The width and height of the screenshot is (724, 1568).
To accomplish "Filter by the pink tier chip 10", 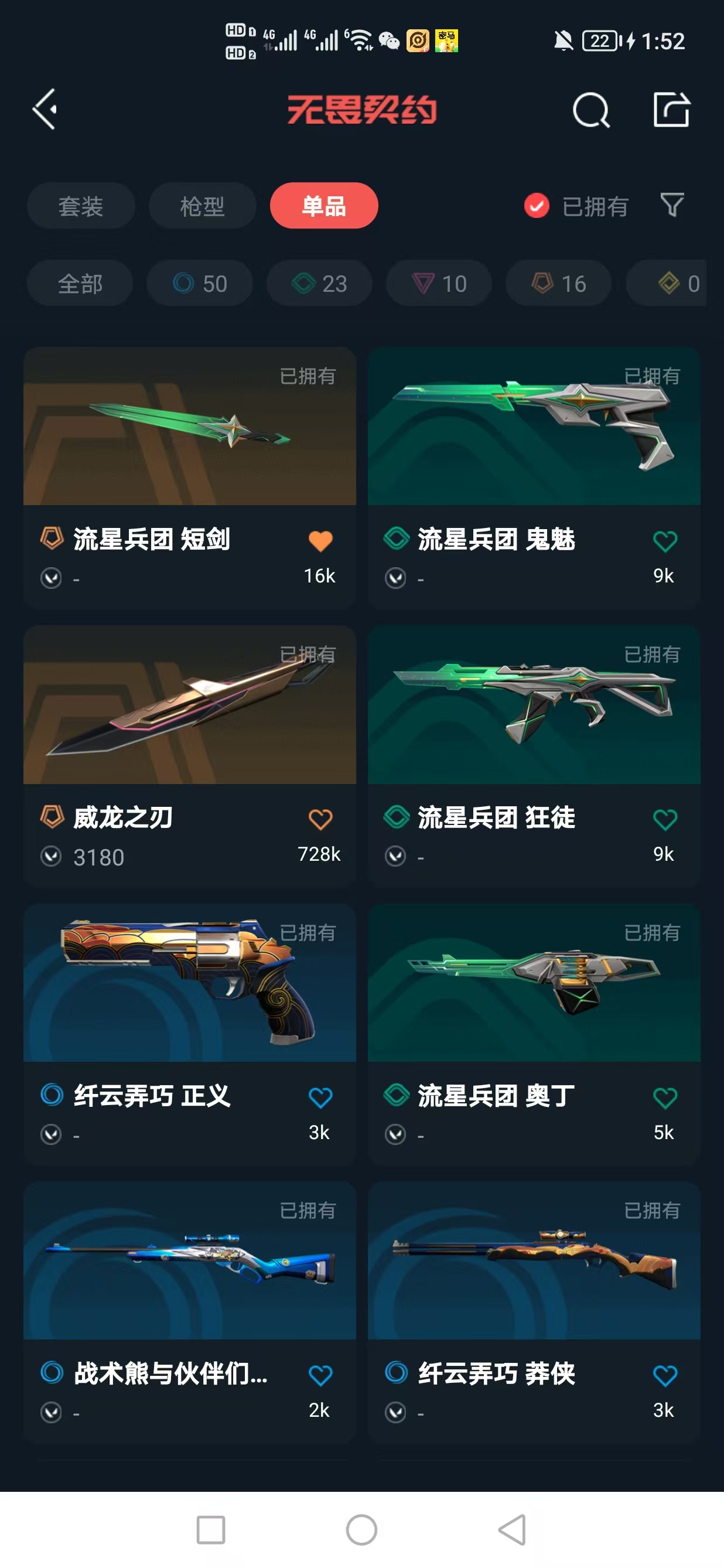I will click(439, 284).
